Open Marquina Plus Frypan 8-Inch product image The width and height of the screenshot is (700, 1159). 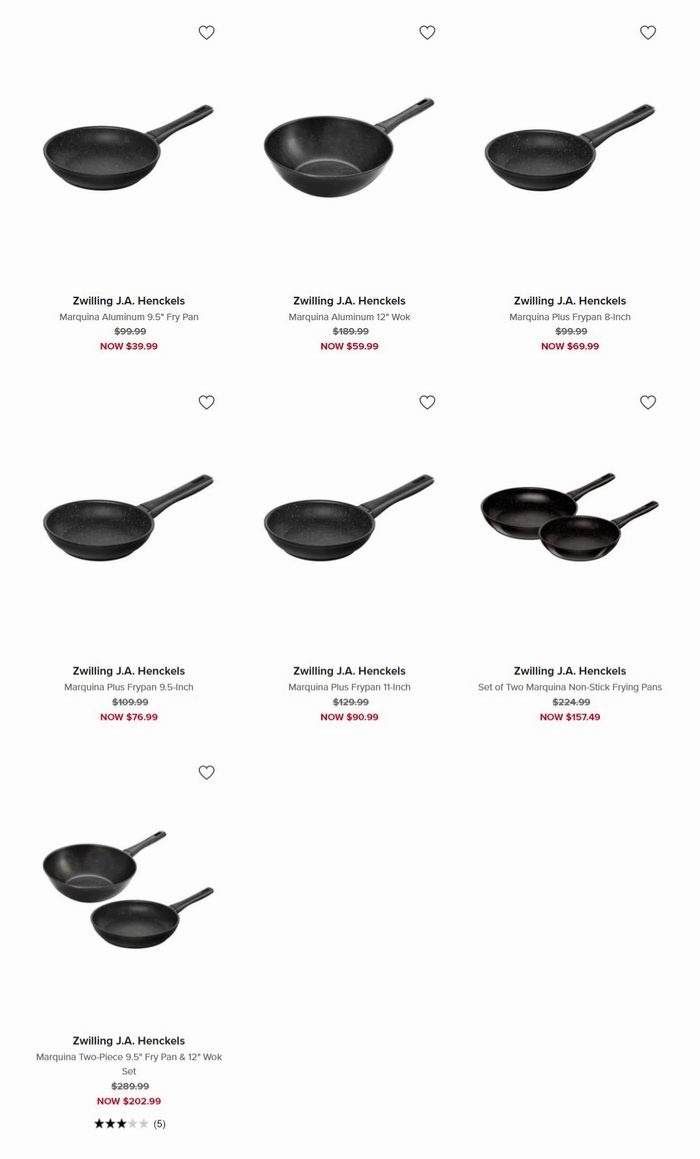coord(570,148)
